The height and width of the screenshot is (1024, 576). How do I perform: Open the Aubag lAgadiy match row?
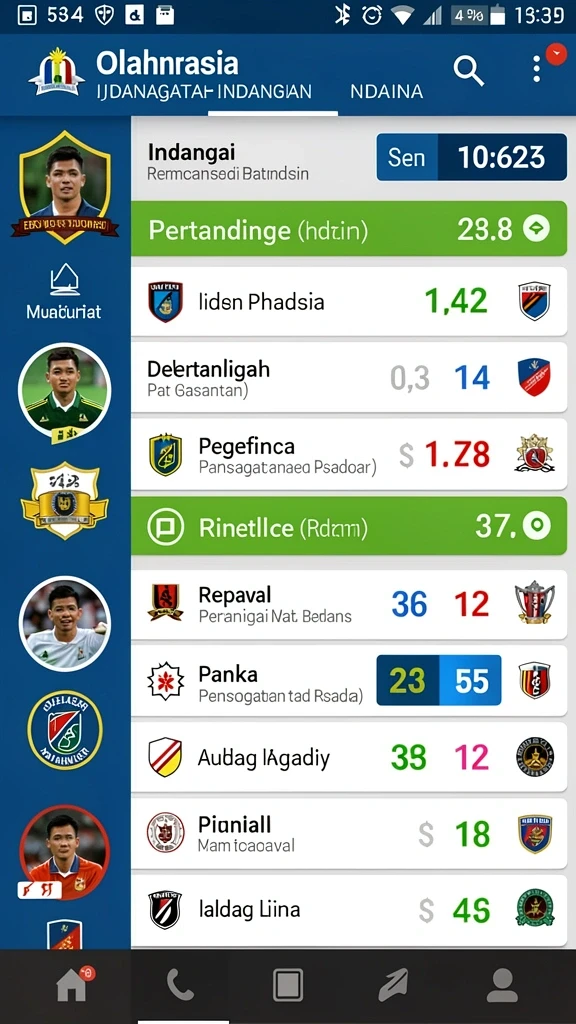[349, 757]
